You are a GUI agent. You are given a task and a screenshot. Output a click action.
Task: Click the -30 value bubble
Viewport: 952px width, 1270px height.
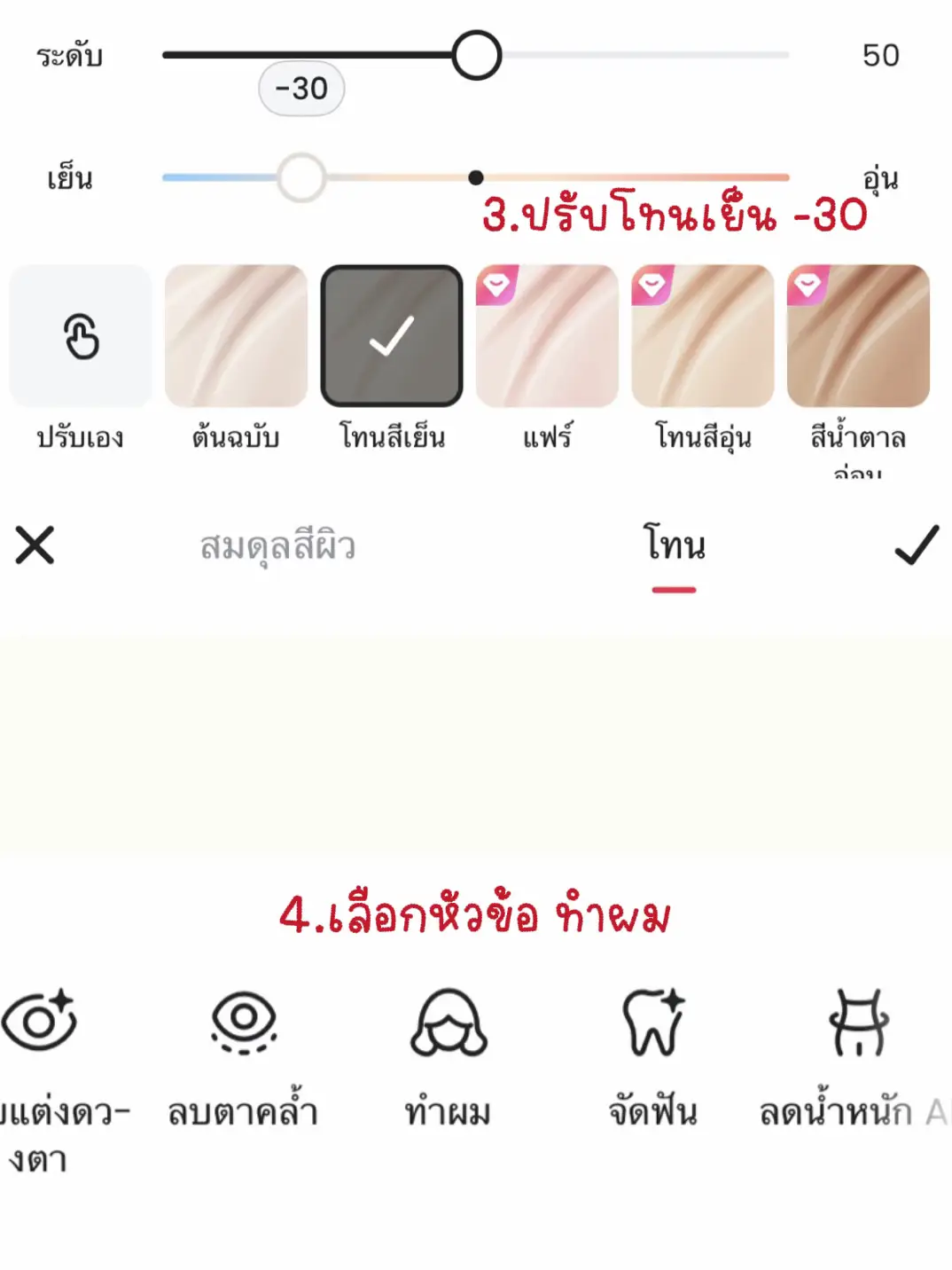(x=300, y=86)
